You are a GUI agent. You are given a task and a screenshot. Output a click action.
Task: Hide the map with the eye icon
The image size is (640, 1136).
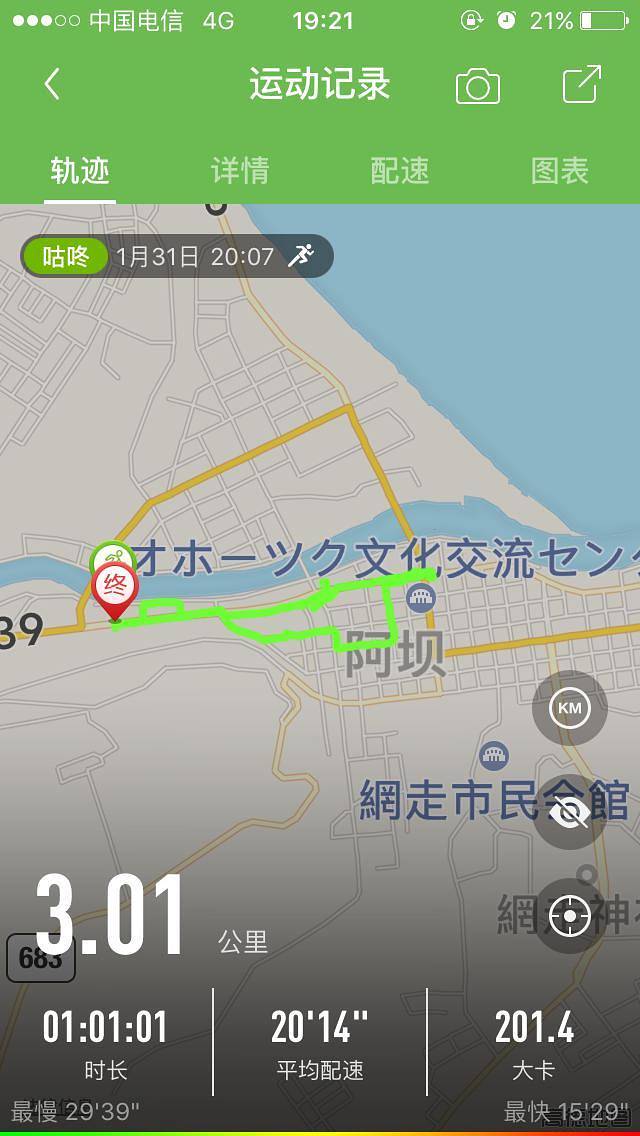click(570, 812)
